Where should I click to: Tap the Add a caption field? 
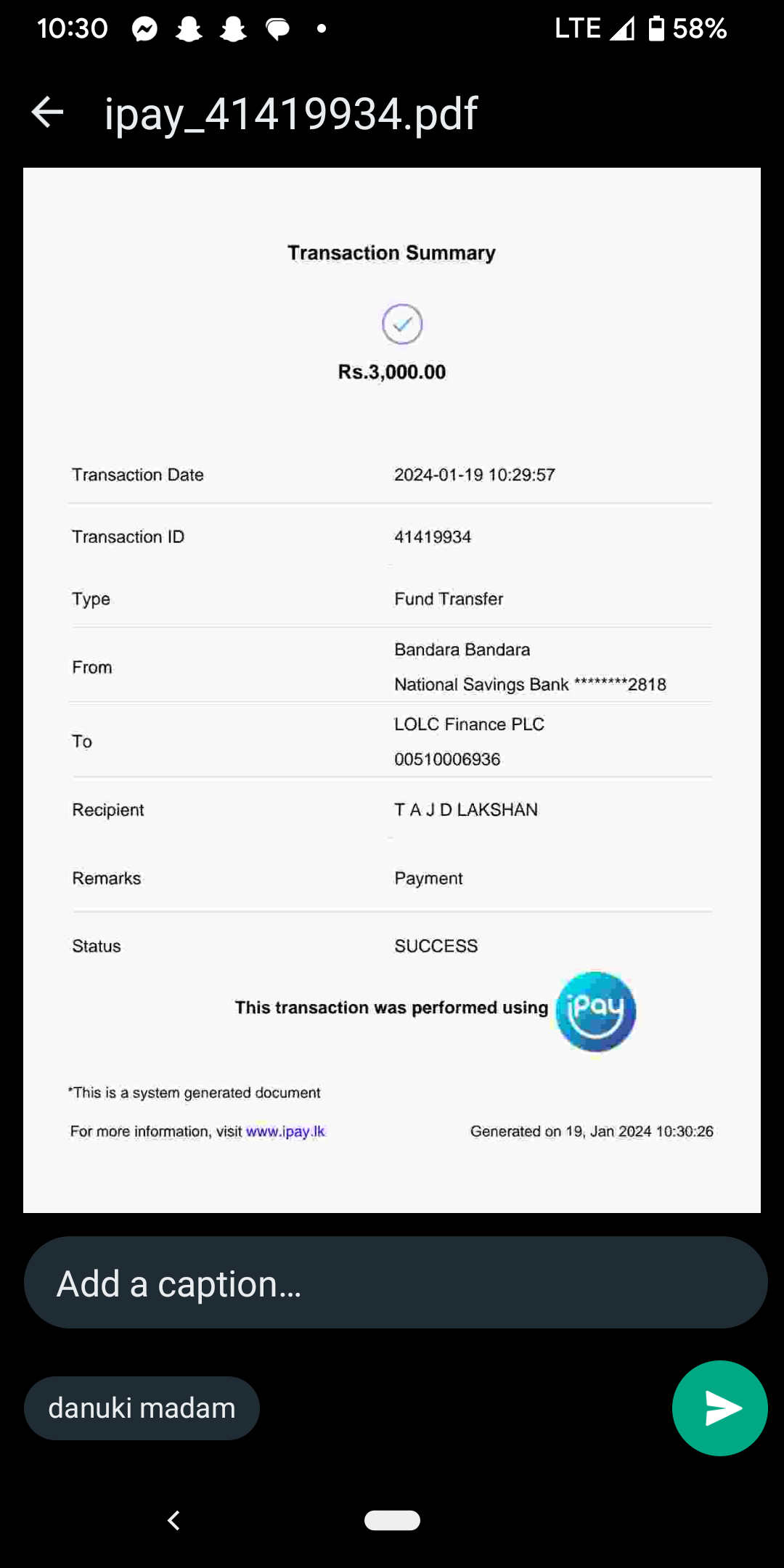395,1283
